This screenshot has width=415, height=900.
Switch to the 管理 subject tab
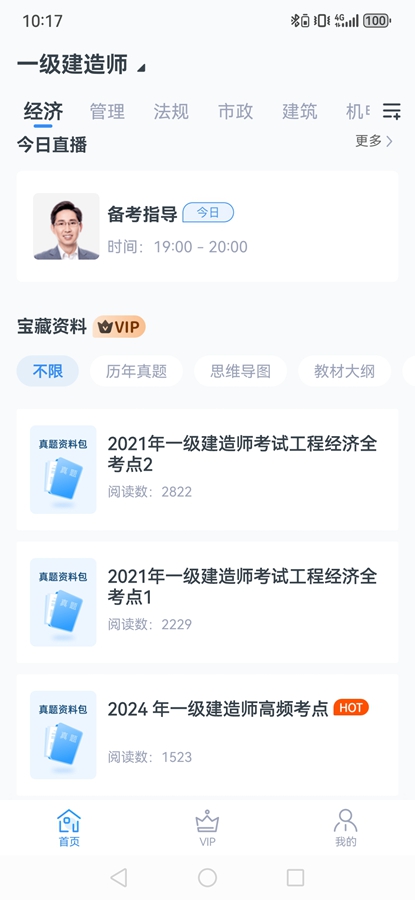[107, 111]
